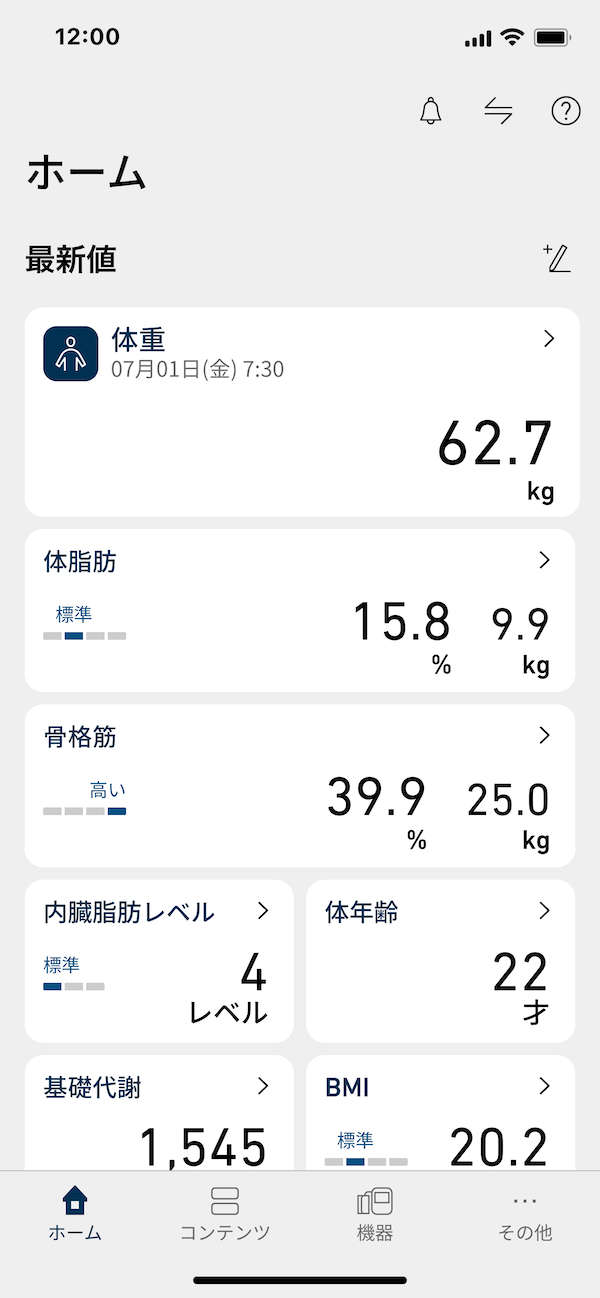Open the notifications bell
Screen dimensions: 600x1298
coord(431,111)
